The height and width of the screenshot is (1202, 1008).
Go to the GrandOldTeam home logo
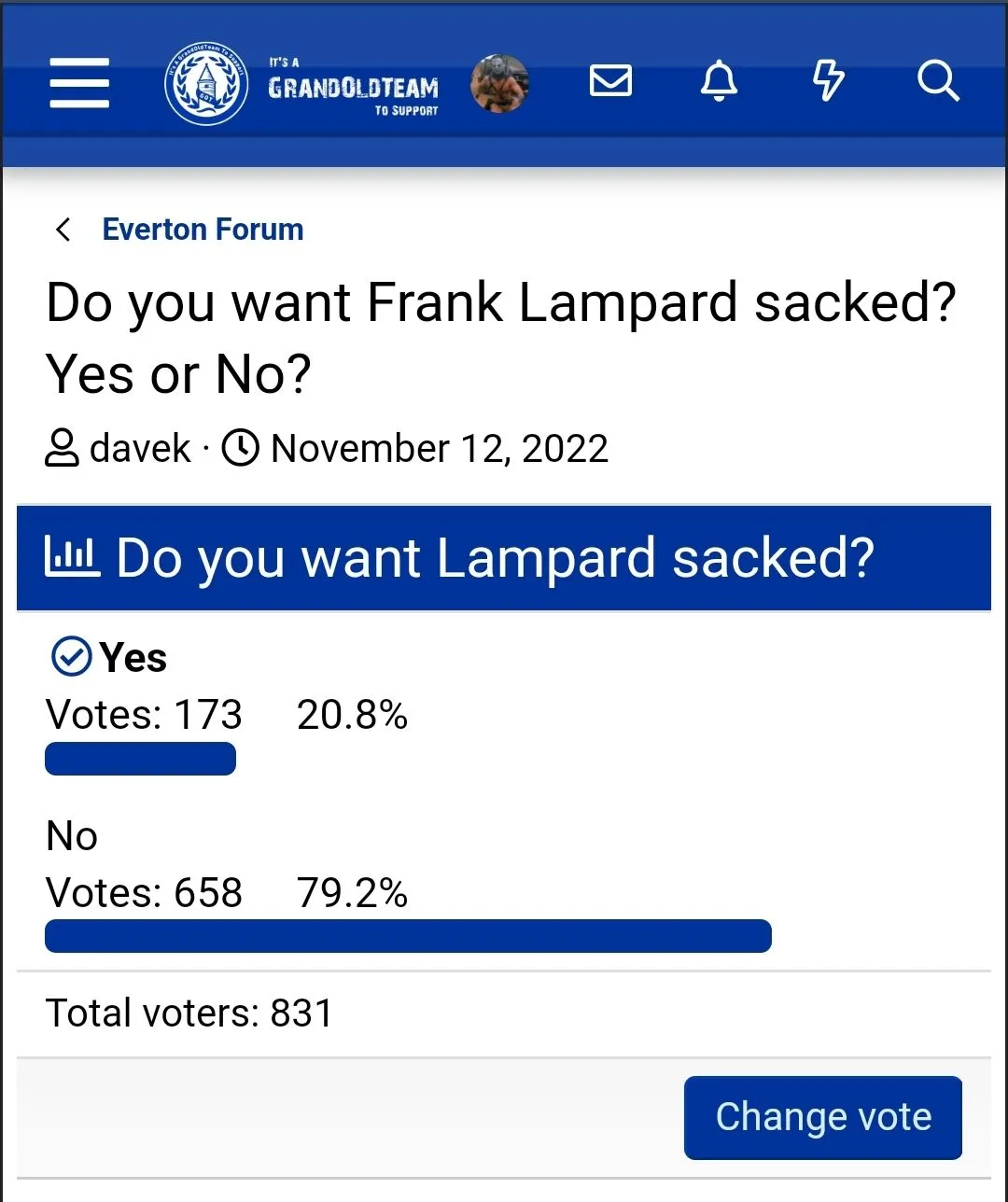pyautogui.click(x=301, y=85)
